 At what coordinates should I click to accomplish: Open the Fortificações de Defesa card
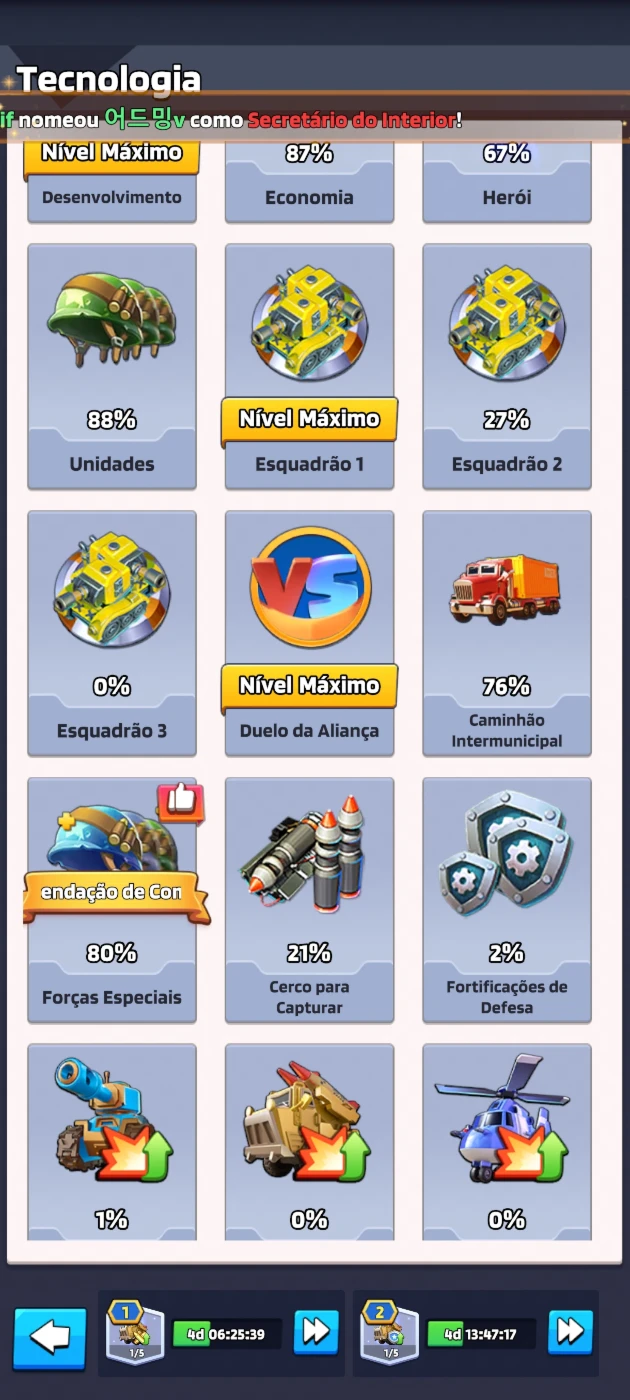507,901
